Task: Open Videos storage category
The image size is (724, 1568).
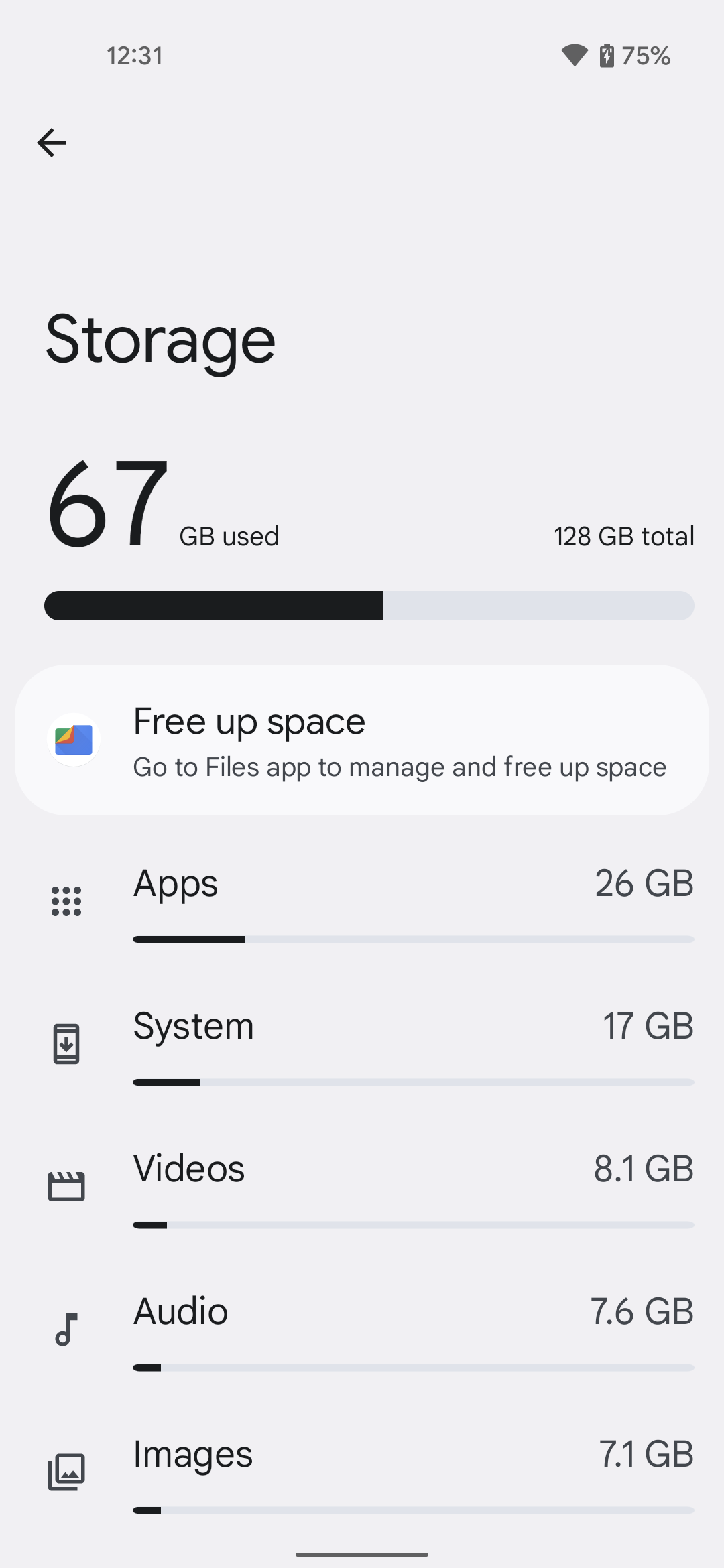Action: [362, 1186]
